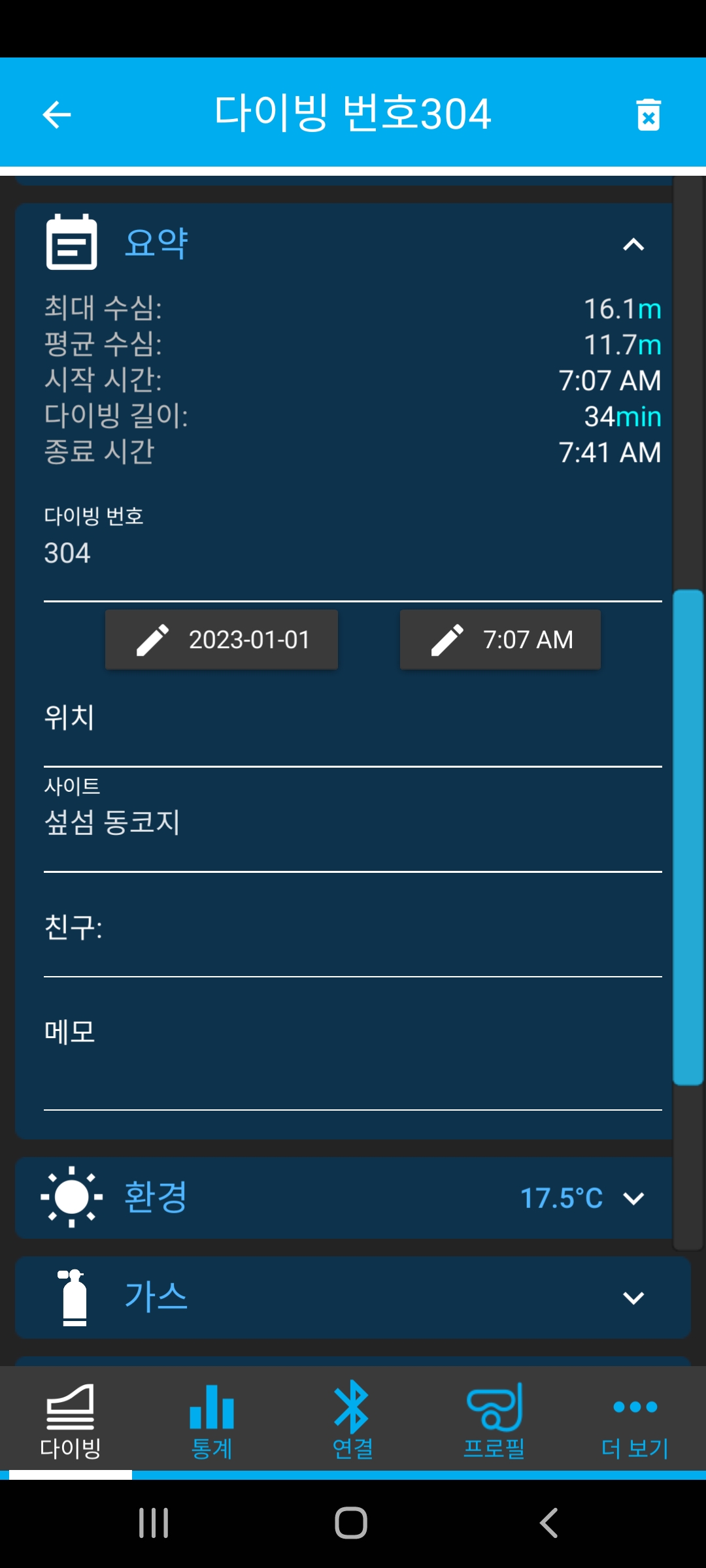Go back using the top arrow
This screenshot has width=706, height=1568.
click(x=56, y=115)
